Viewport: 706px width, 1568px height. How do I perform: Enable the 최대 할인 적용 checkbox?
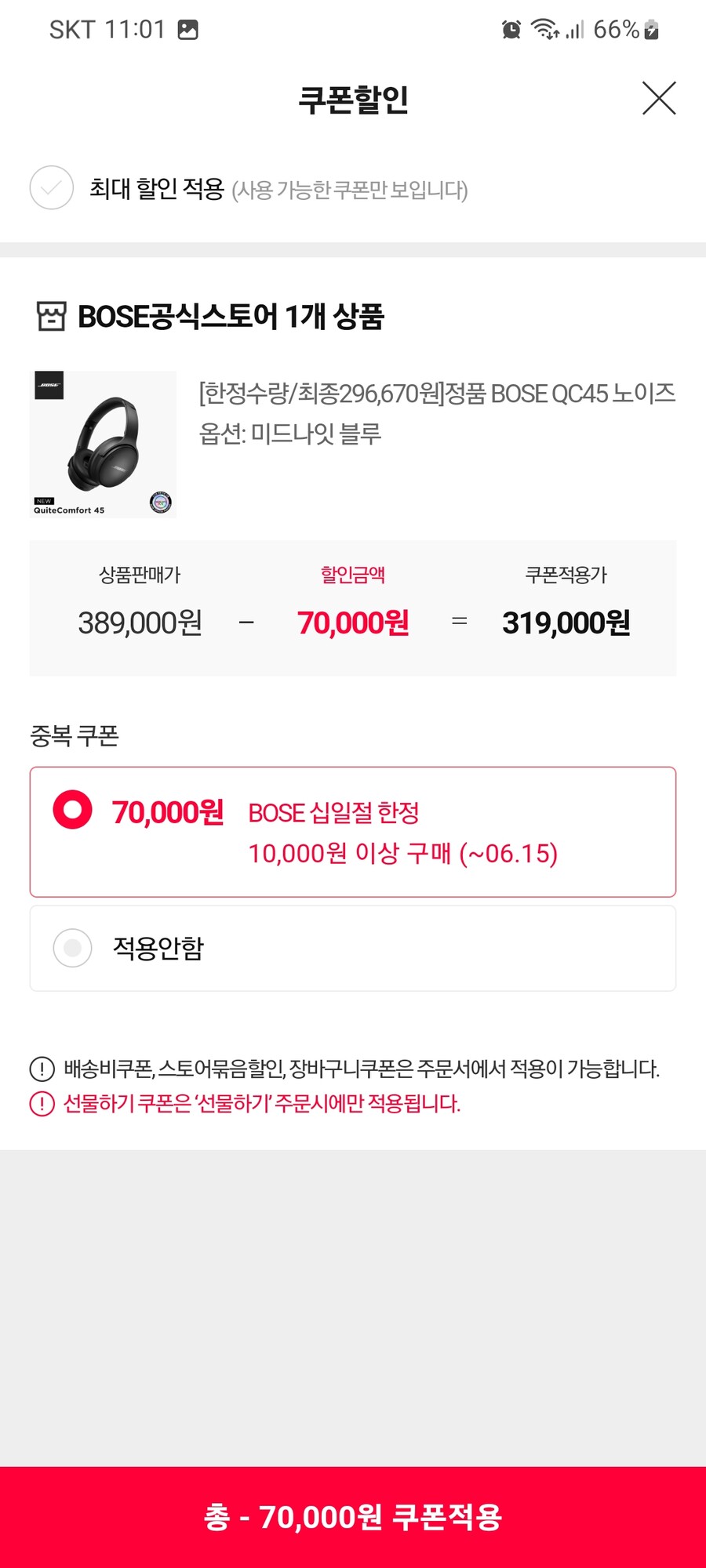[50, 188]
